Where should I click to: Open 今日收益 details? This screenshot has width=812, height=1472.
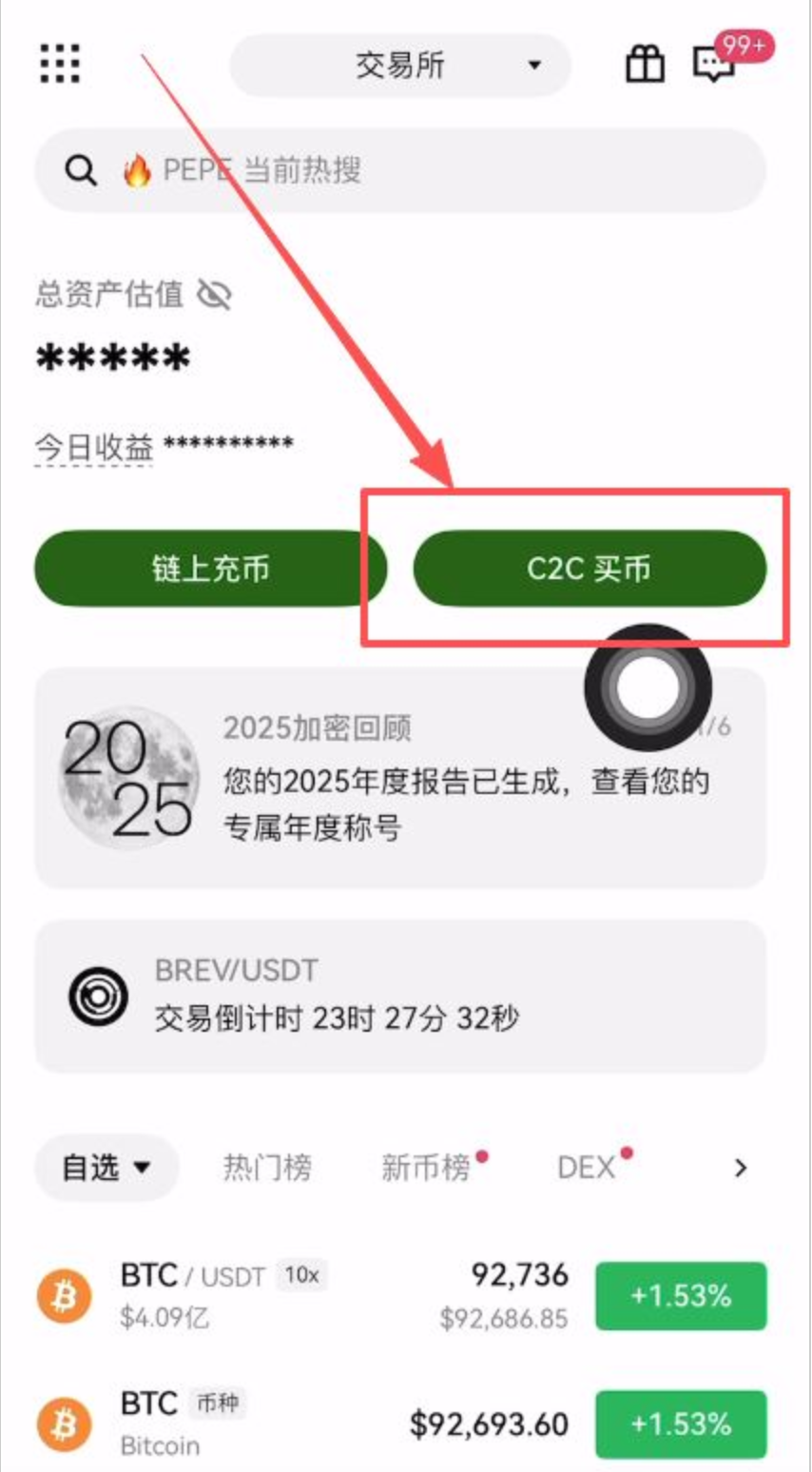point(94,446)
